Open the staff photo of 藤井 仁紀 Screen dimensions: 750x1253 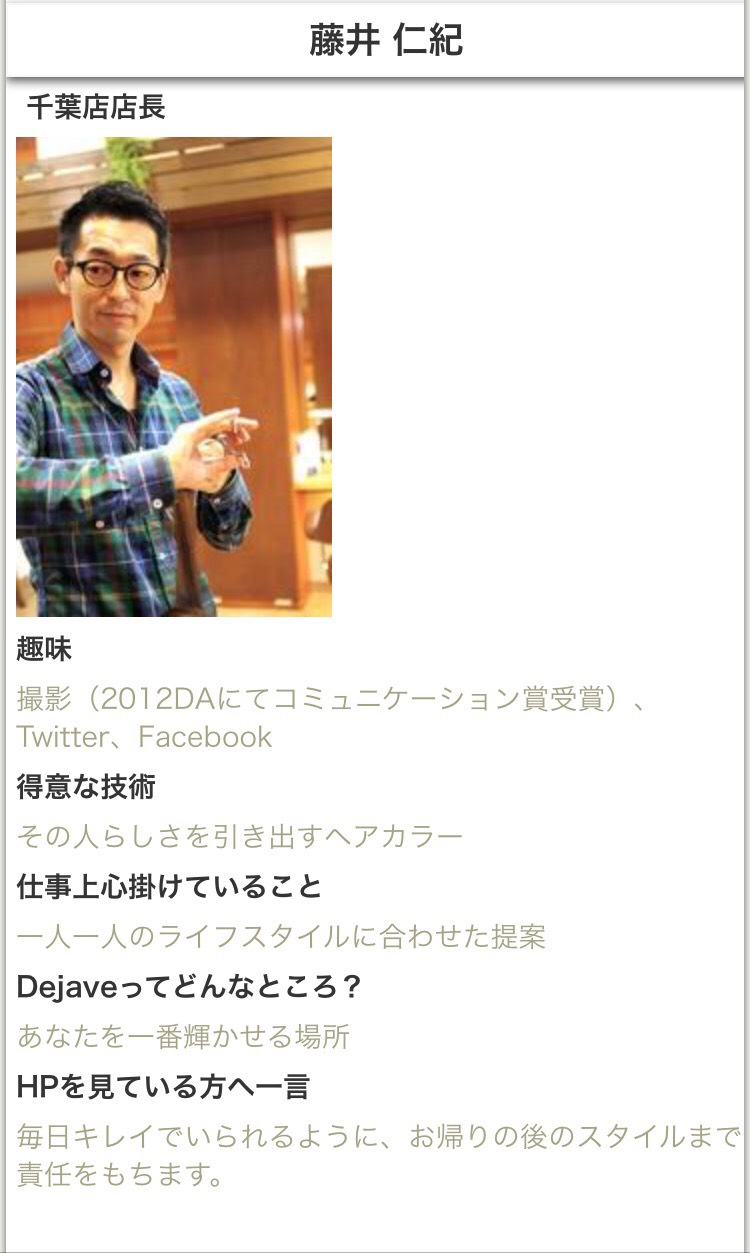coord(174,376)
